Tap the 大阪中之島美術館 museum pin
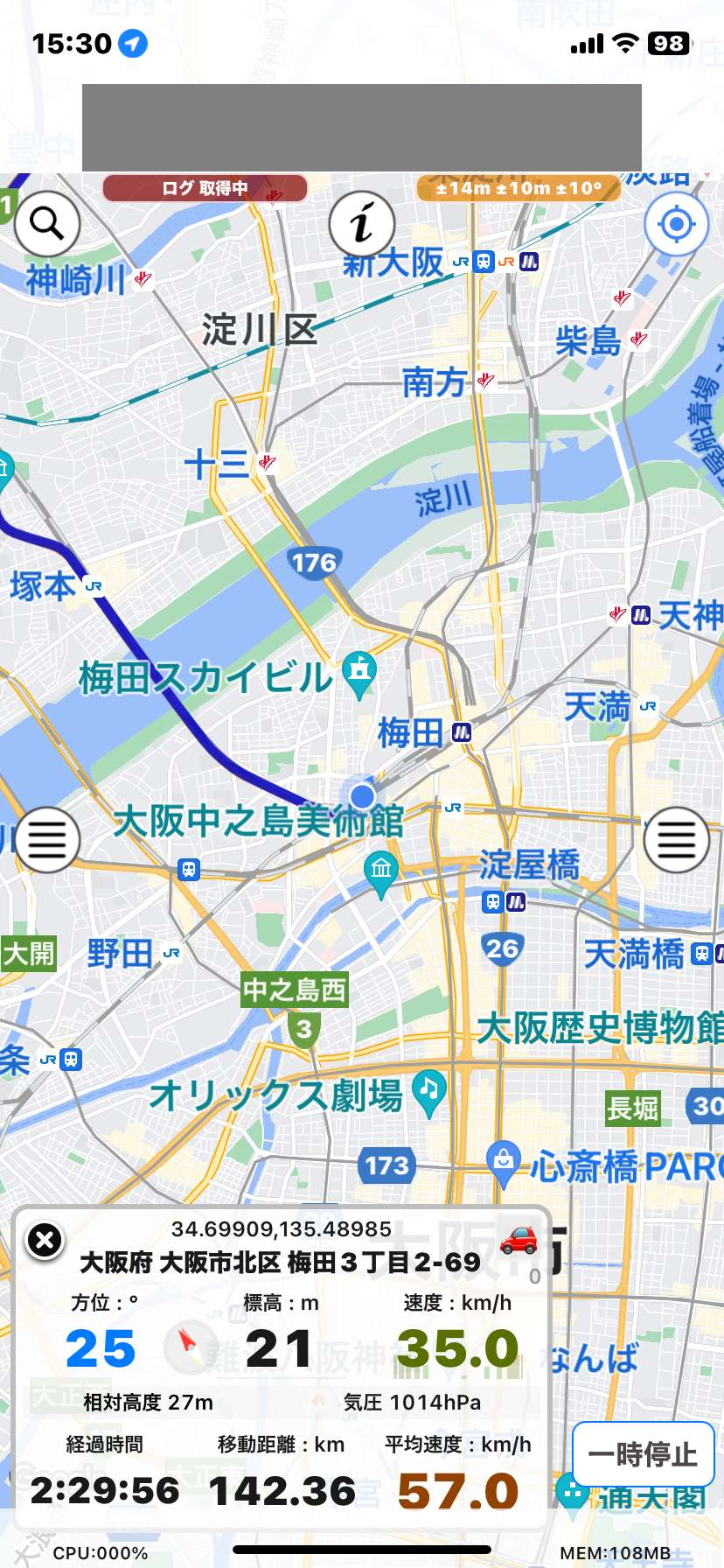The height and width of the screenshot is (1568, 724). [x=380, y=874]
